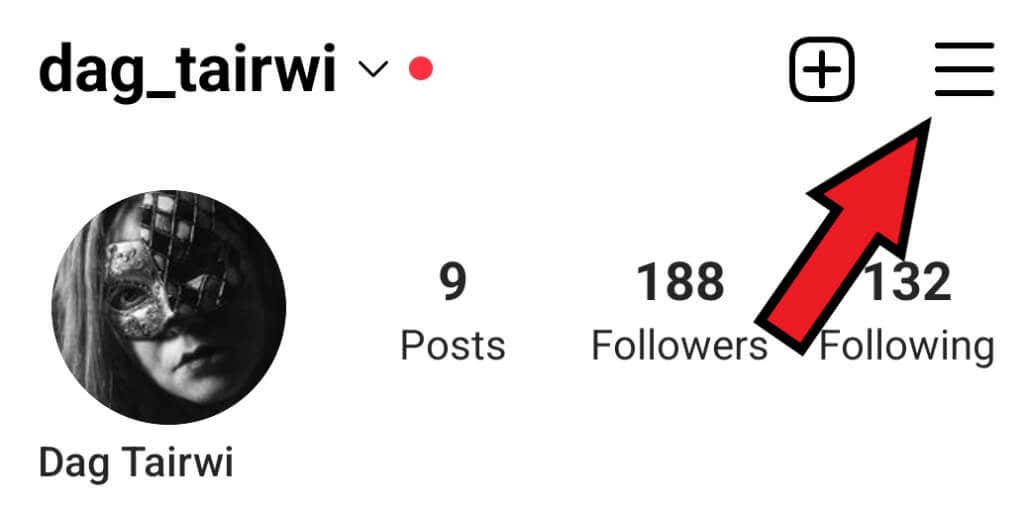Jump to the 9 Posts section
Image resolution: width=1024 pixels, height=508 pixels.
(453, 312)
